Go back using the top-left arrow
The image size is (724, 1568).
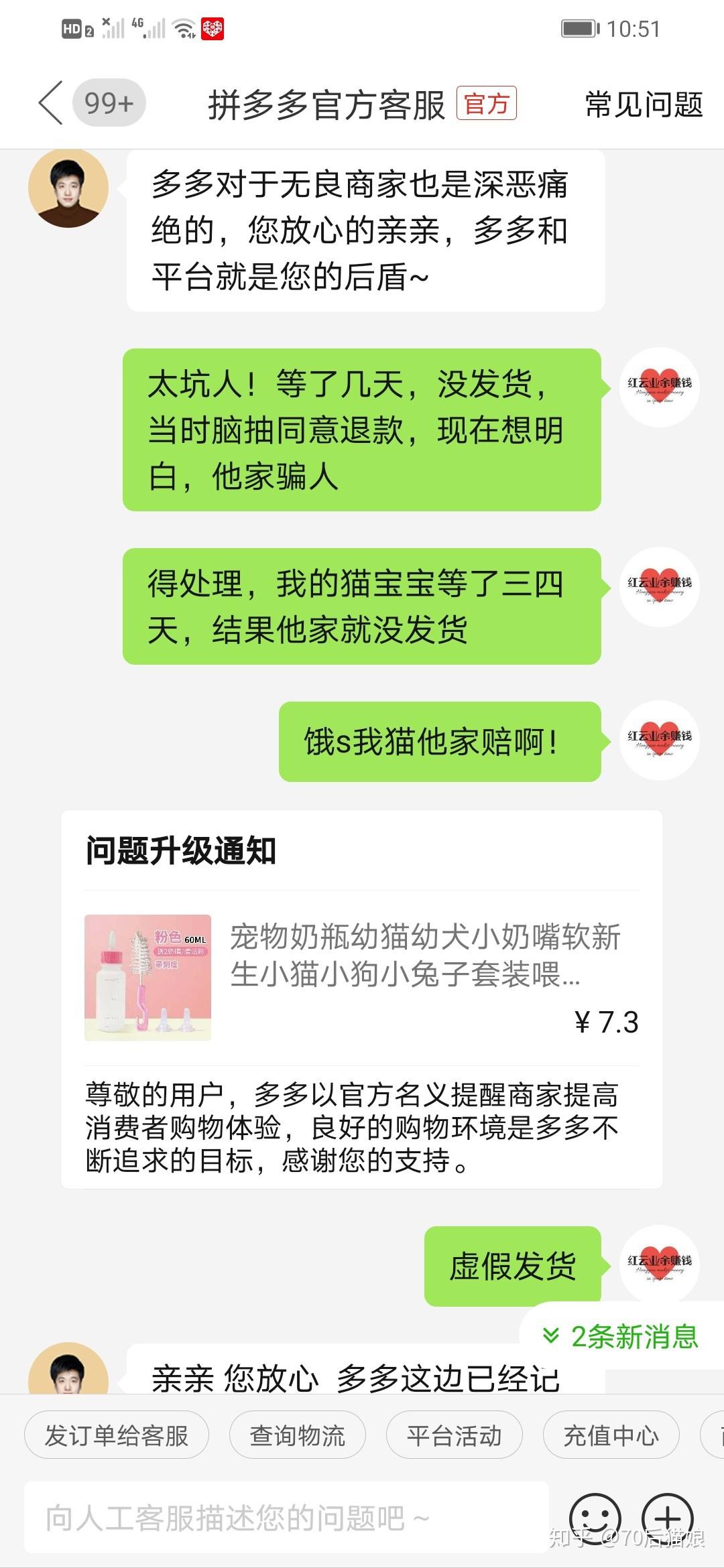[51, 103]
